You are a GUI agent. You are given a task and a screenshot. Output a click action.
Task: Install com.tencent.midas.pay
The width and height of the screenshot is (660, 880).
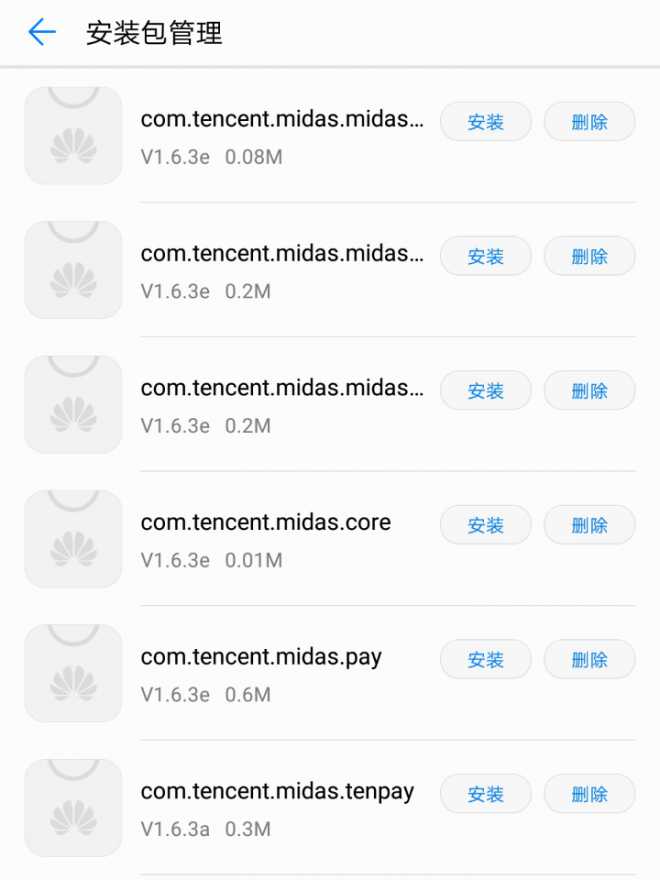click(x=485, y=660)
